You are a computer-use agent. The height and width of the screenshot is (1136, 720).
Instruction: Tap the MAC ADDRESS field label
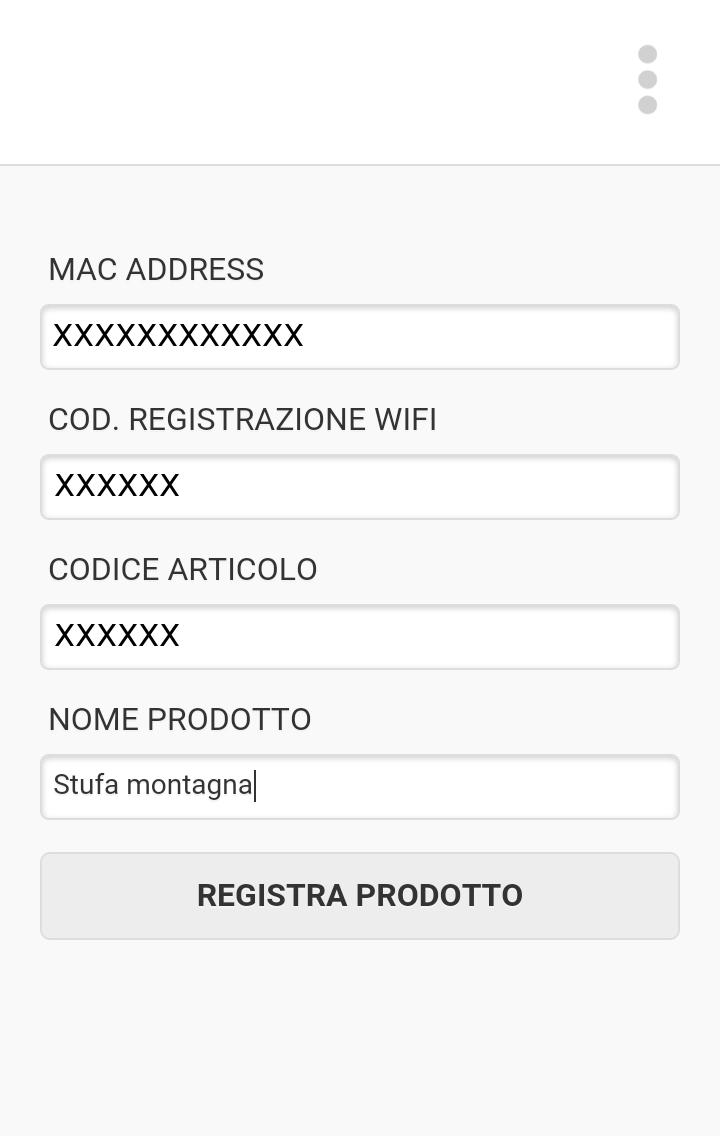pos(156,269)
